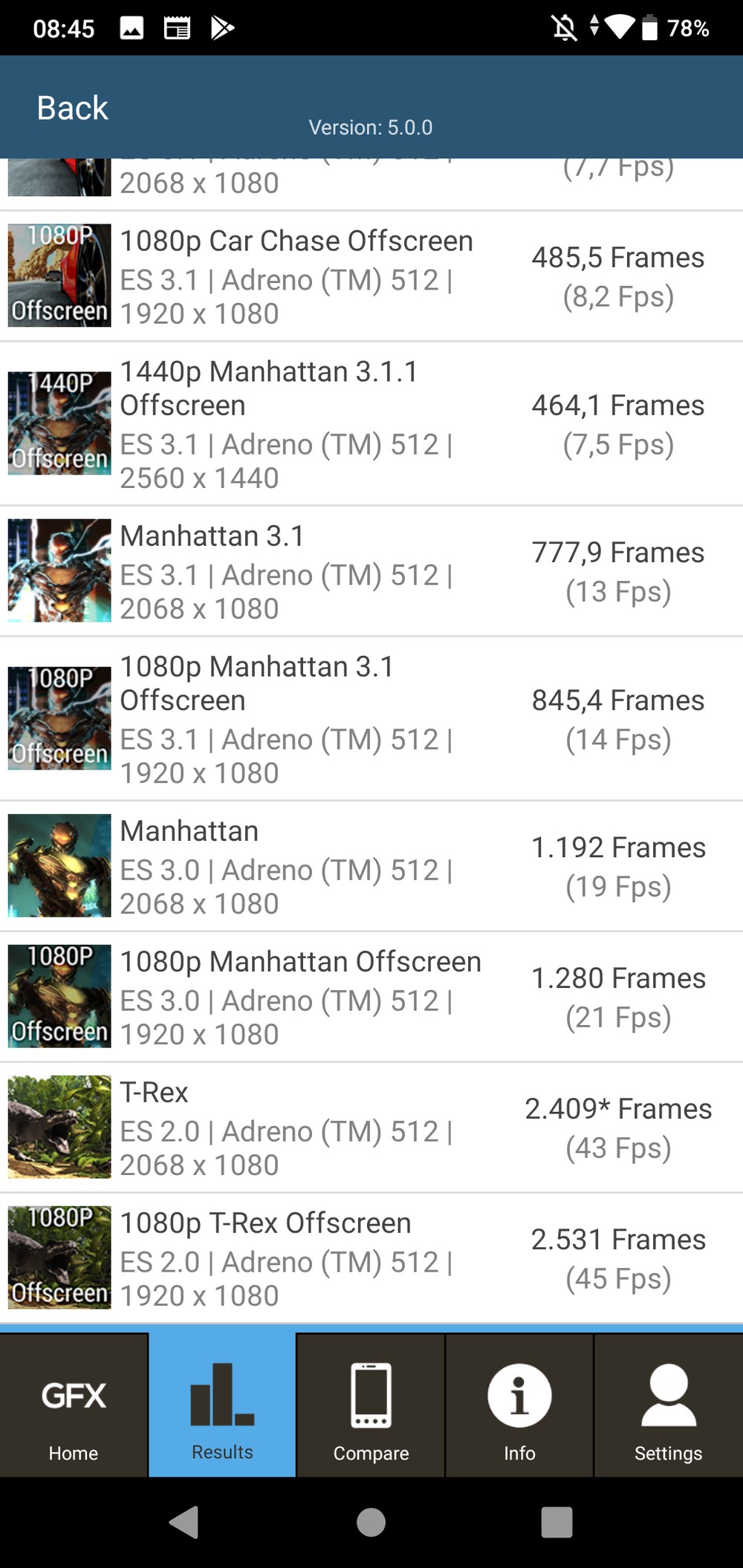This screenshot has height=1568, width=743.
Task: View 1440p Manhattan 3.1.1 Offscreen result
Action: [371, 424]
